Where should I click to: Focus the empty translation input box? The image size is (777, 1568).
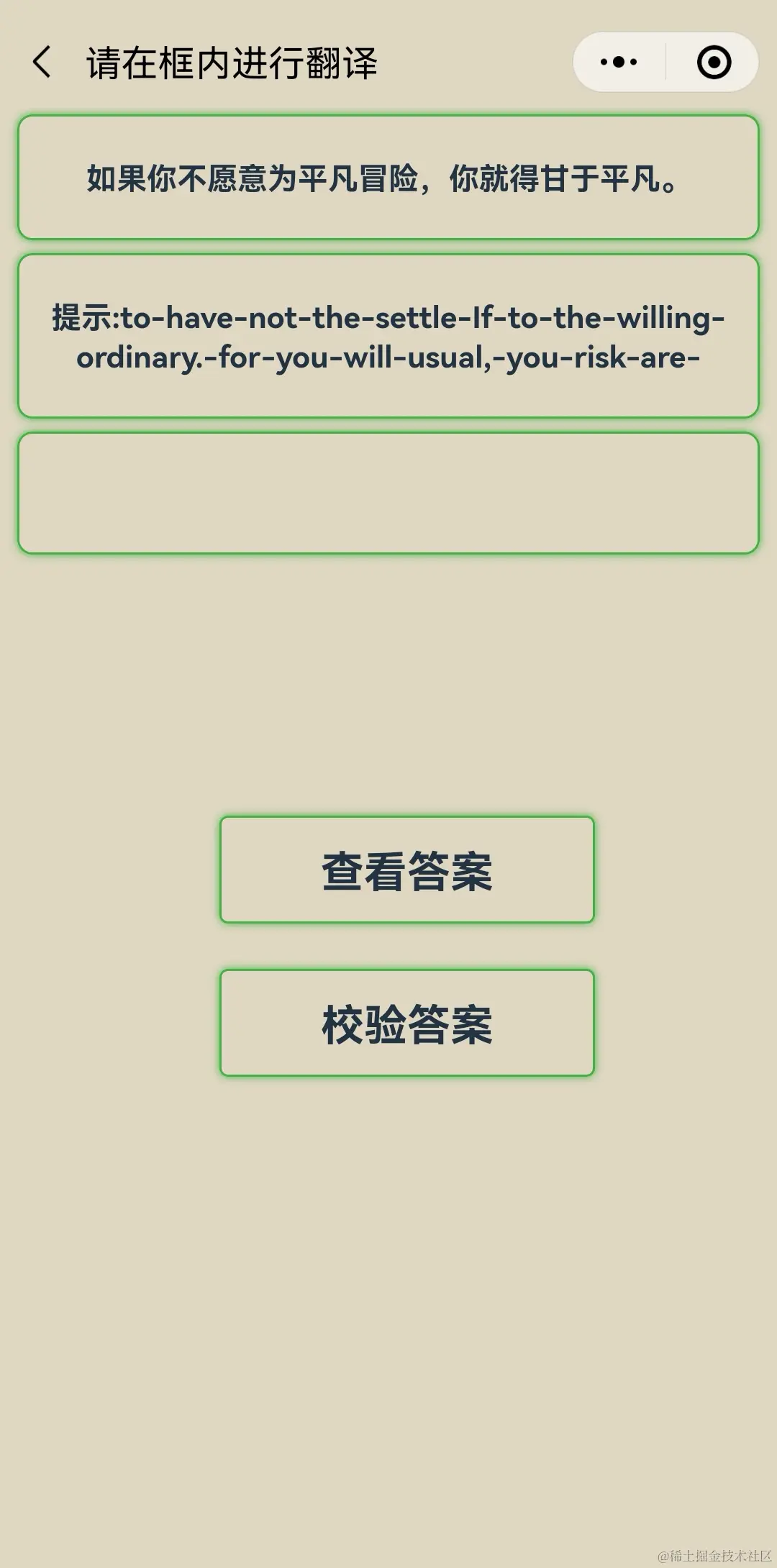click(x=388, y=493)
